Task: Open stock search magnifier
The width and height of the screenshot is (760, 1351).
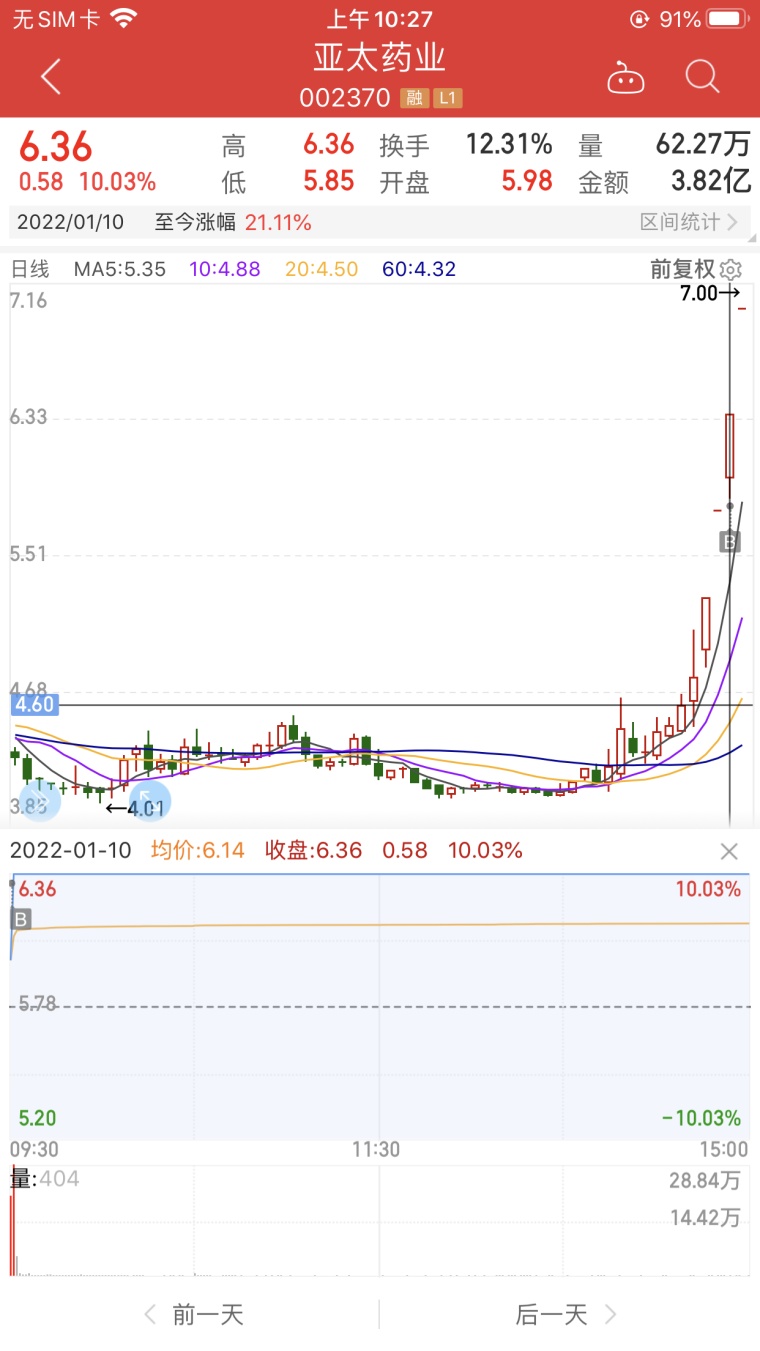Action: tap(703, 77)
